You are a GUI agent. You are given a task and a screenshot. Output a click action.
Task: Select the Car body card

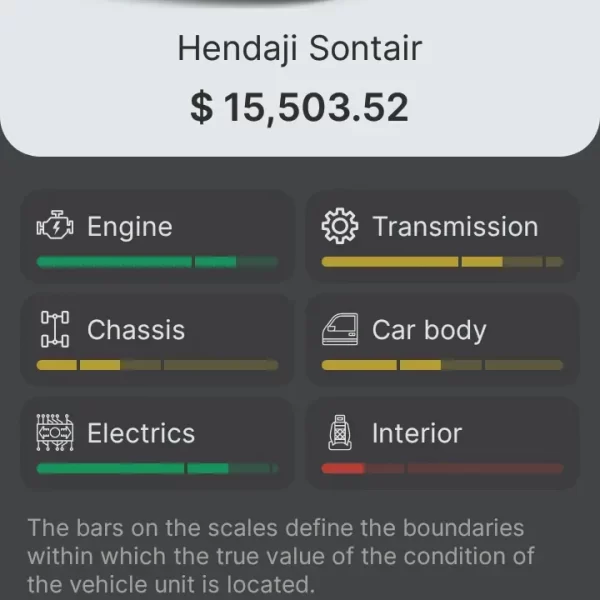tap(442, 340)
